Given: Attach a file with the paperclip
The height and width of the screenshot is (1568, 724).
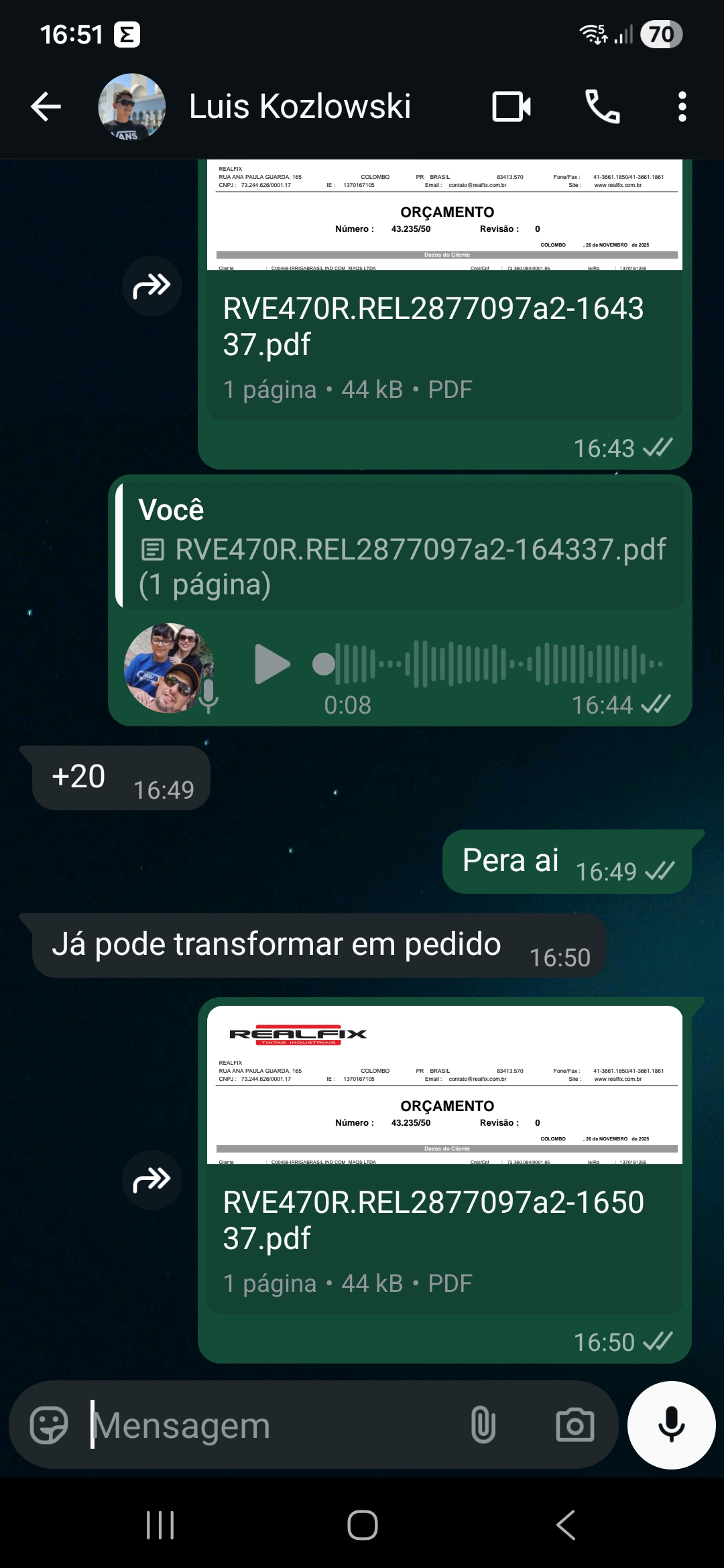Looking at the screenshot, I should point(483,1425).
